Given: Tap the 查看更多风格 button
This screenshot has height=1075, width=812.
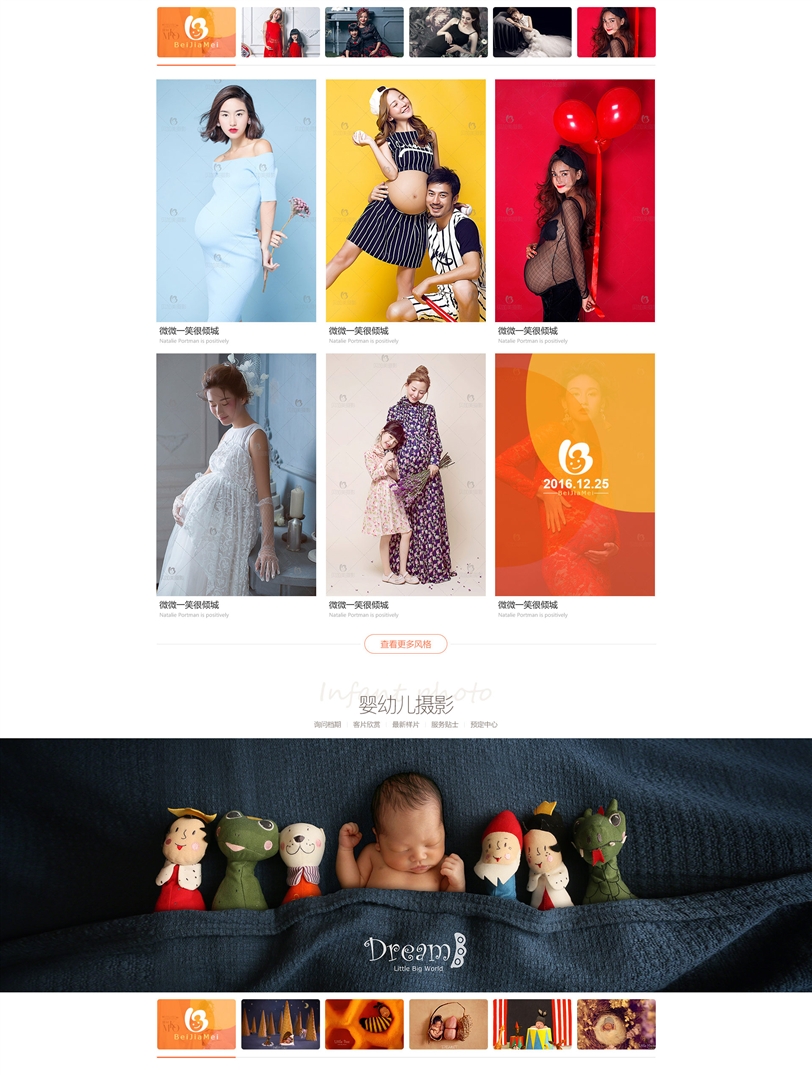Looking at the screenshot, I should coord(405,644).
